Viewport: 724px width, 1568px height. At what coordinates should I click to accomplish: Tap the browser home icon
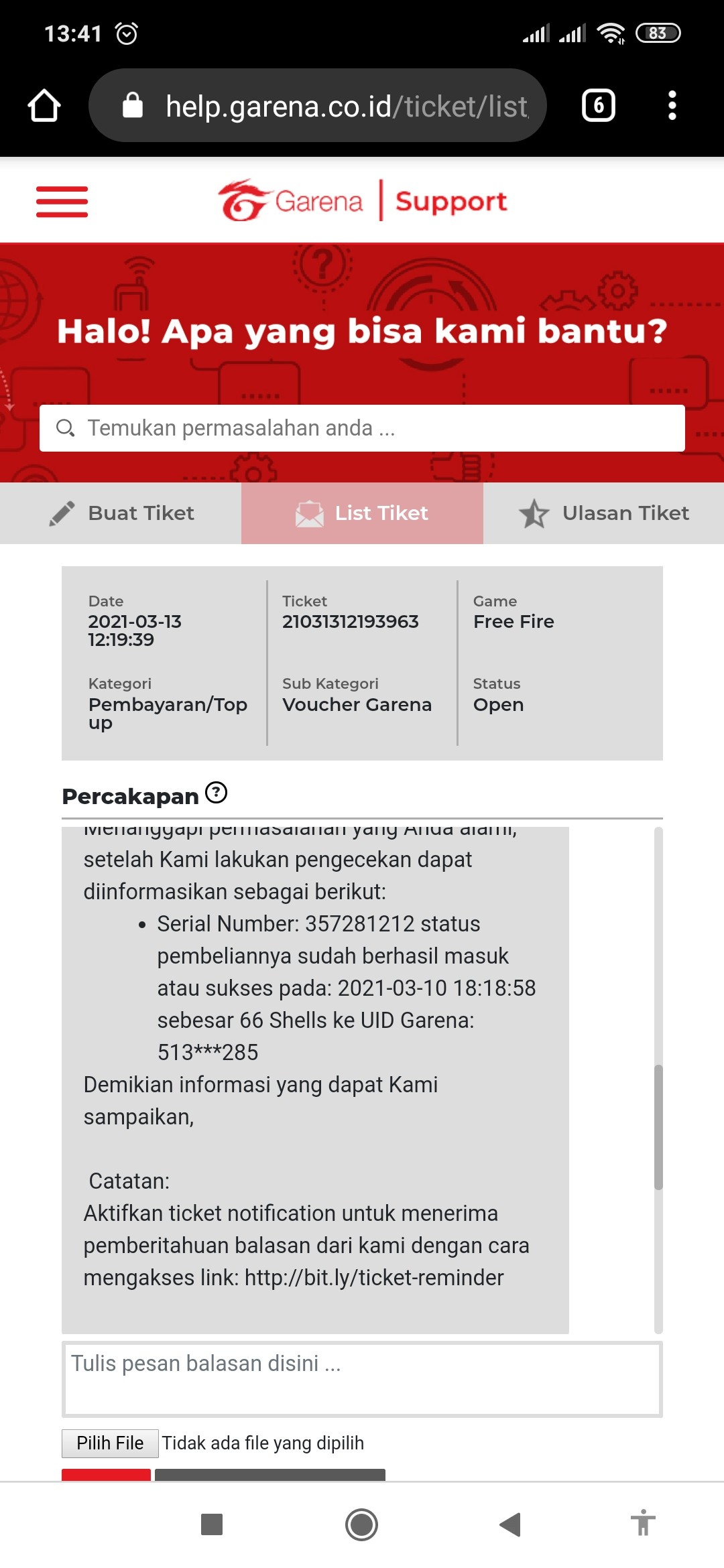pos(44,106)
